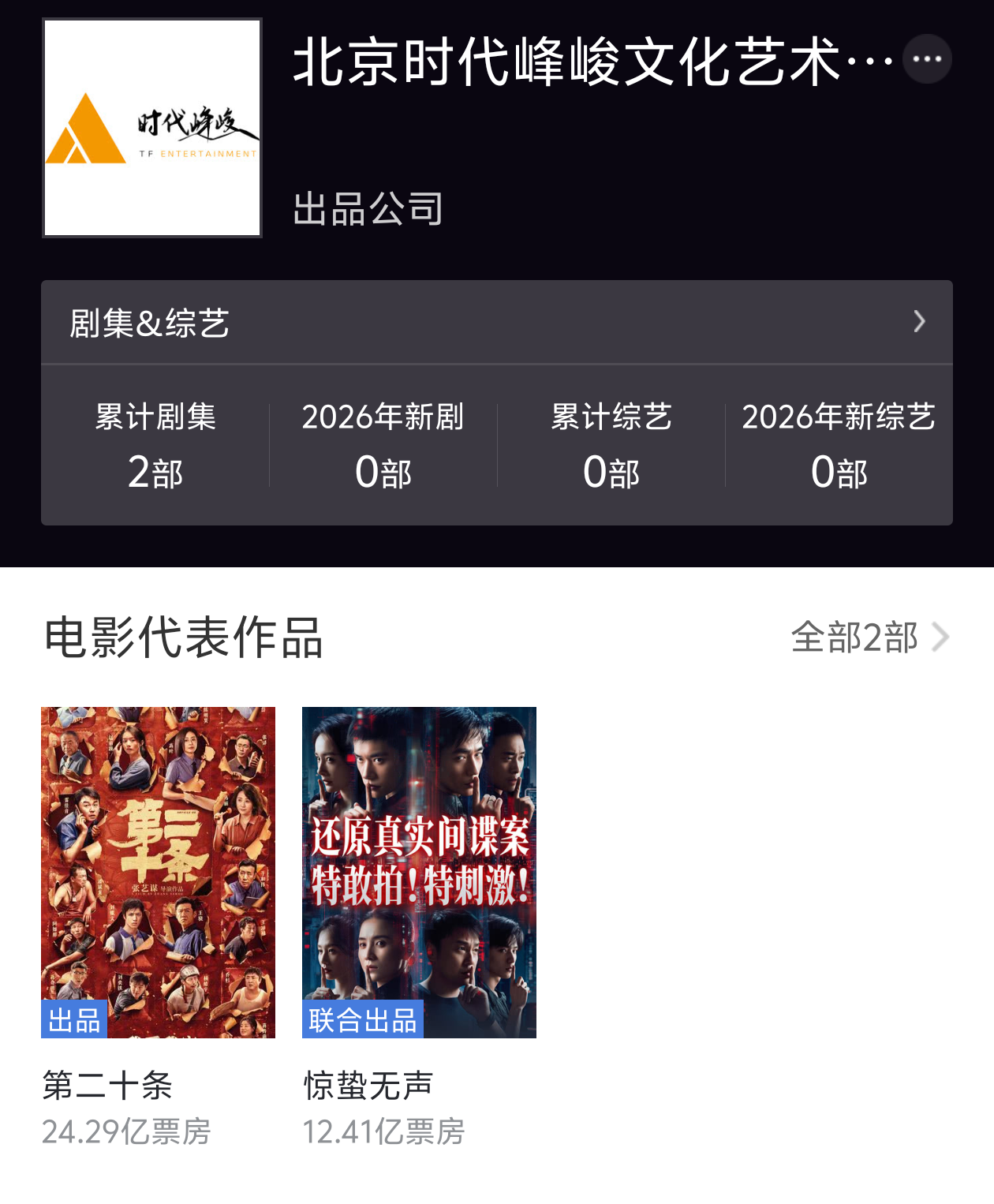
Task: Open the movie 第二十条
Action: coord(158,873)
